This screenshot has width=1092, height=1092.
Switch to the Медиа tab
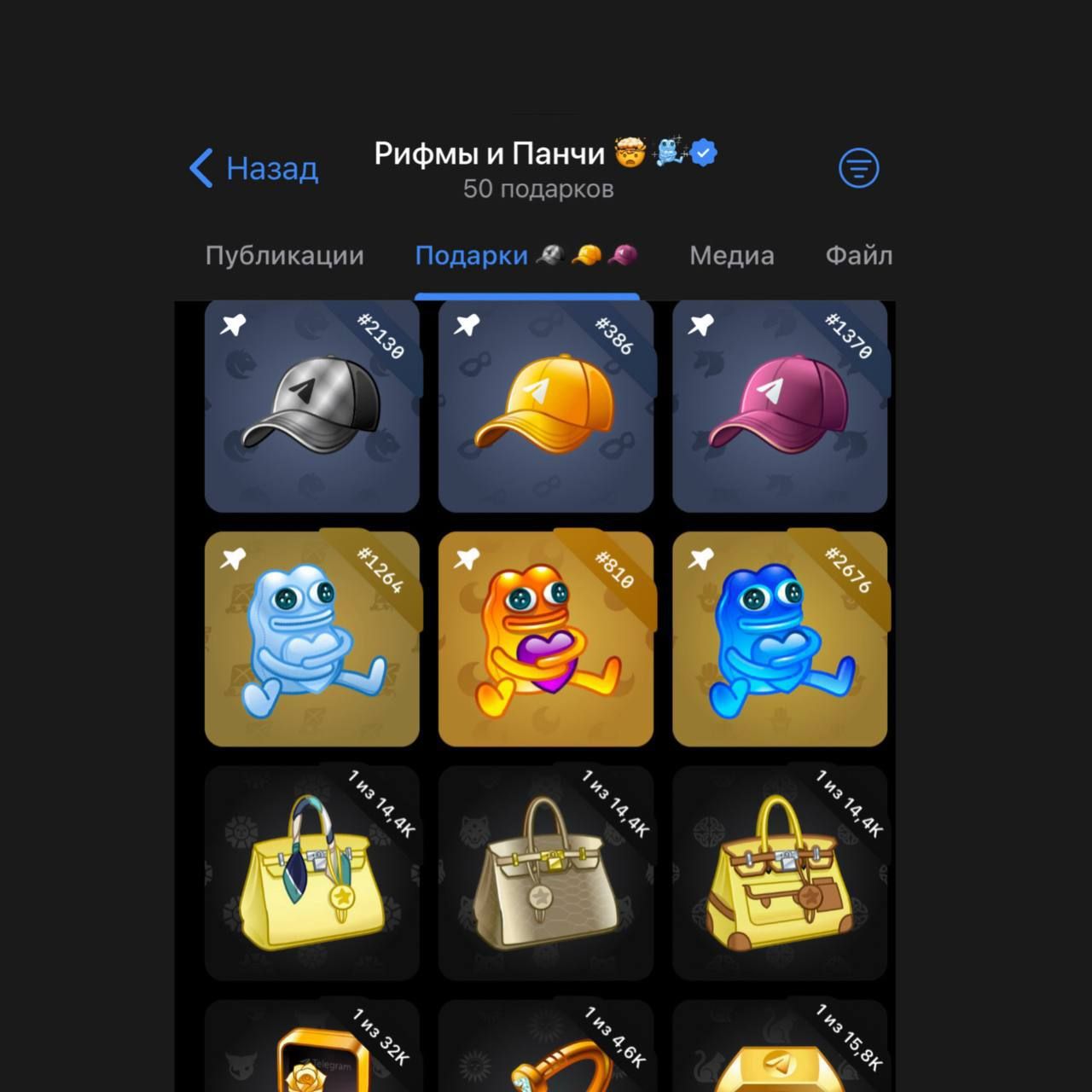[731, 255]
